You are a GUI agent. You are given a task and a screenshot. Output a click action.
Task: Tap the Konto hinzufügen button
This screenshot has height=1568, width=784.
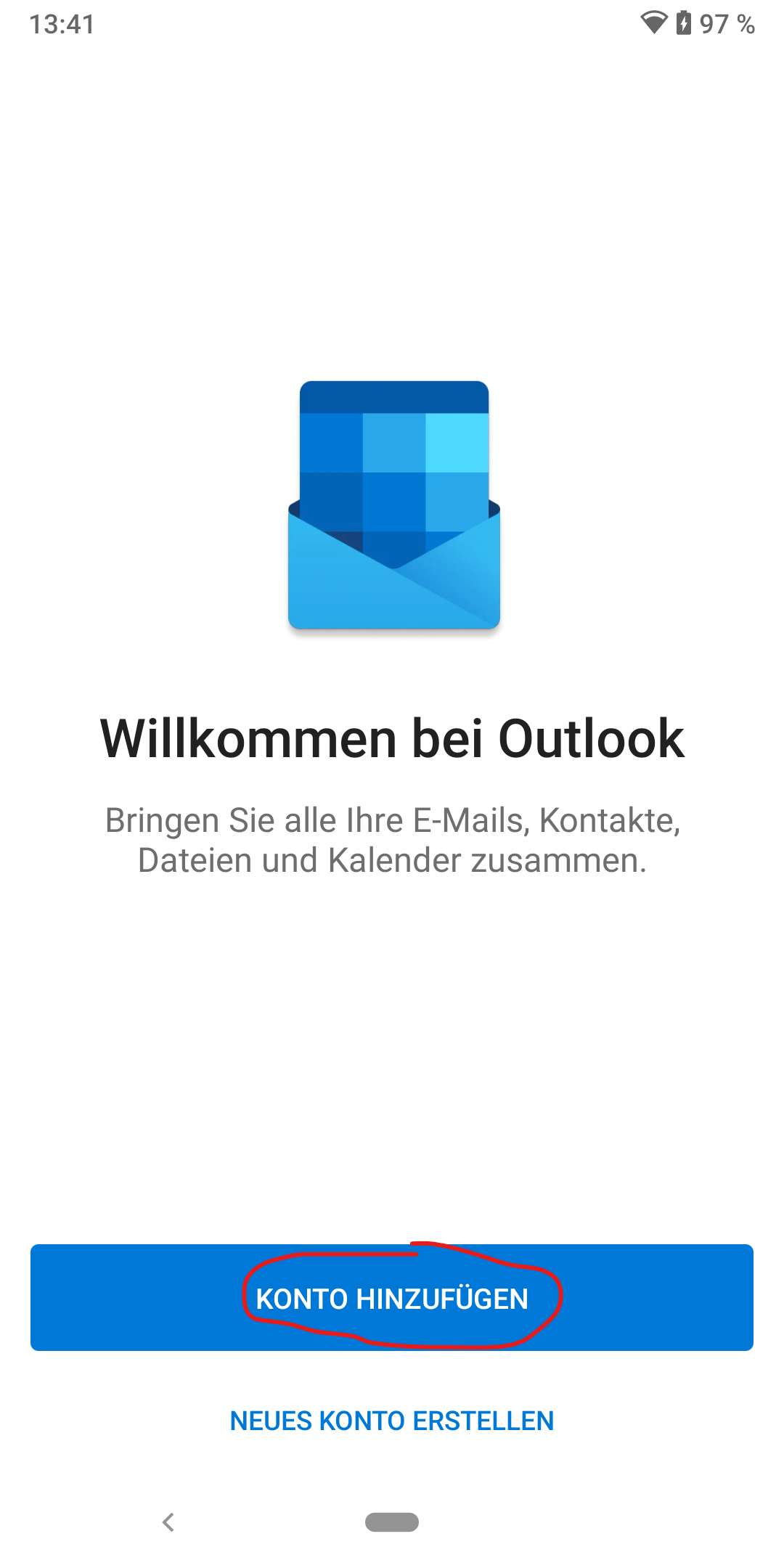(392, 1298)
